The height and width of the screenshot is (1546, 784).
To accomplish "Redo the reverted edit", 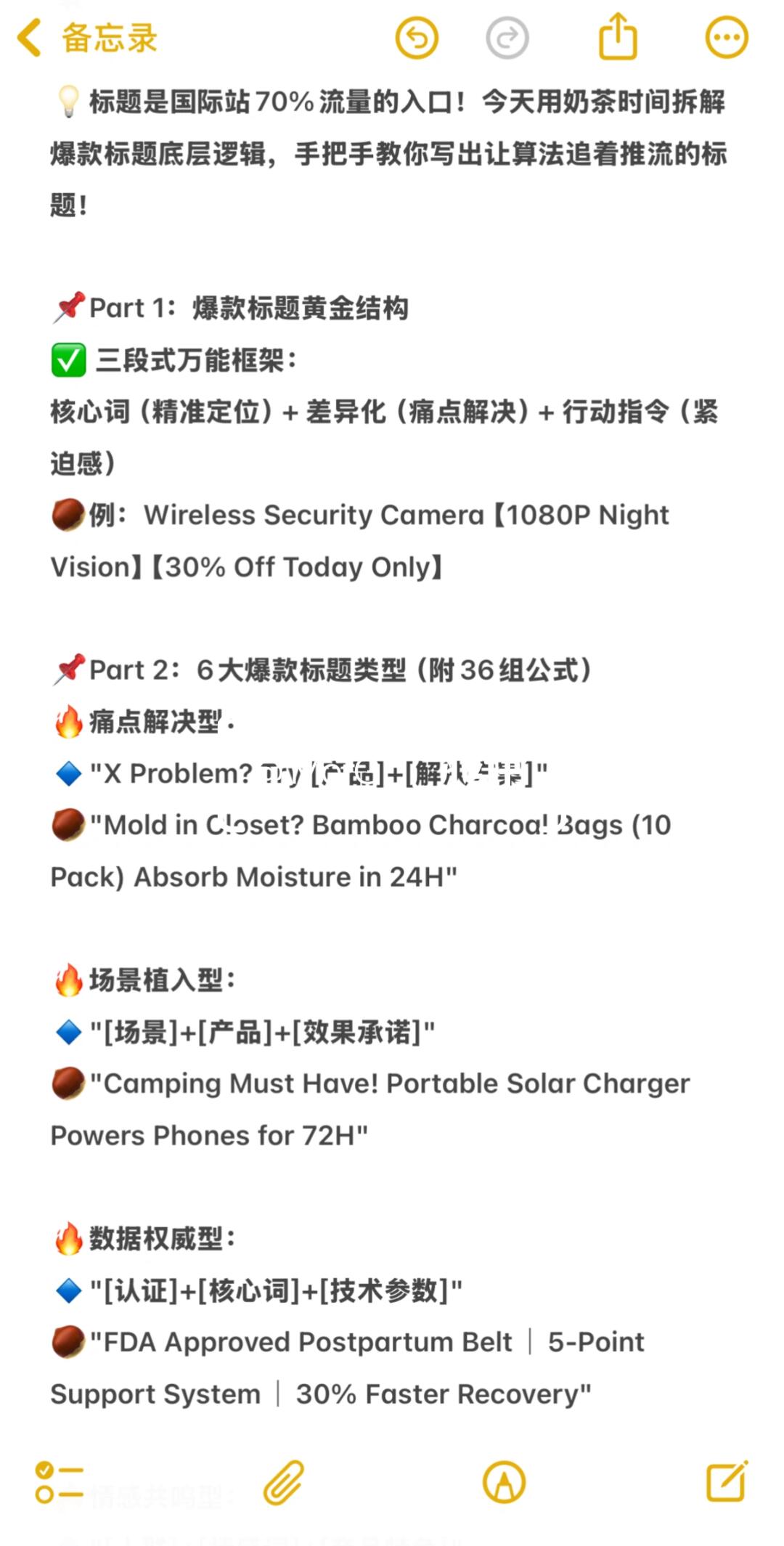I will tap(507, 38).
